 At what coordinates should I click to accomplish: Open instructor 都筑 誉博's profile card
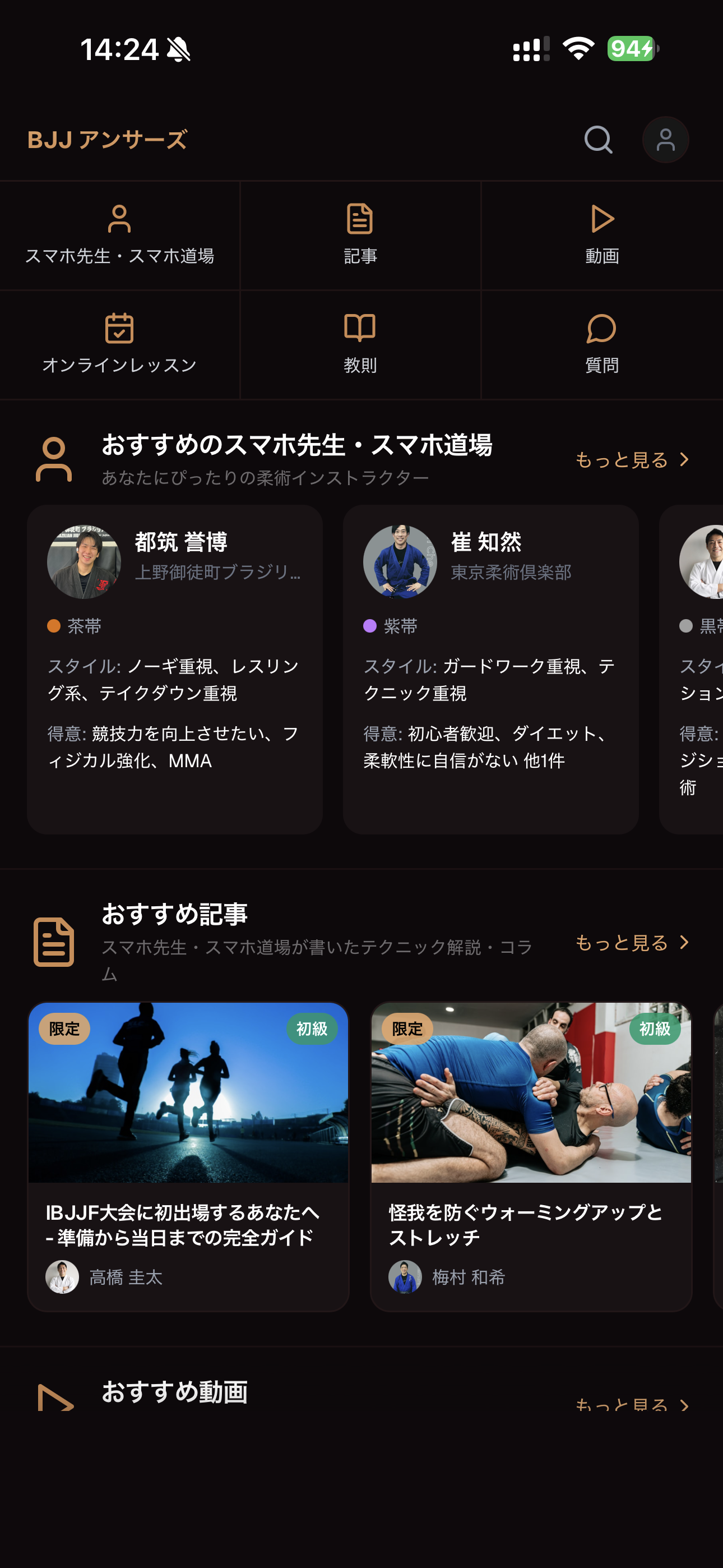[x=175, y=670]
